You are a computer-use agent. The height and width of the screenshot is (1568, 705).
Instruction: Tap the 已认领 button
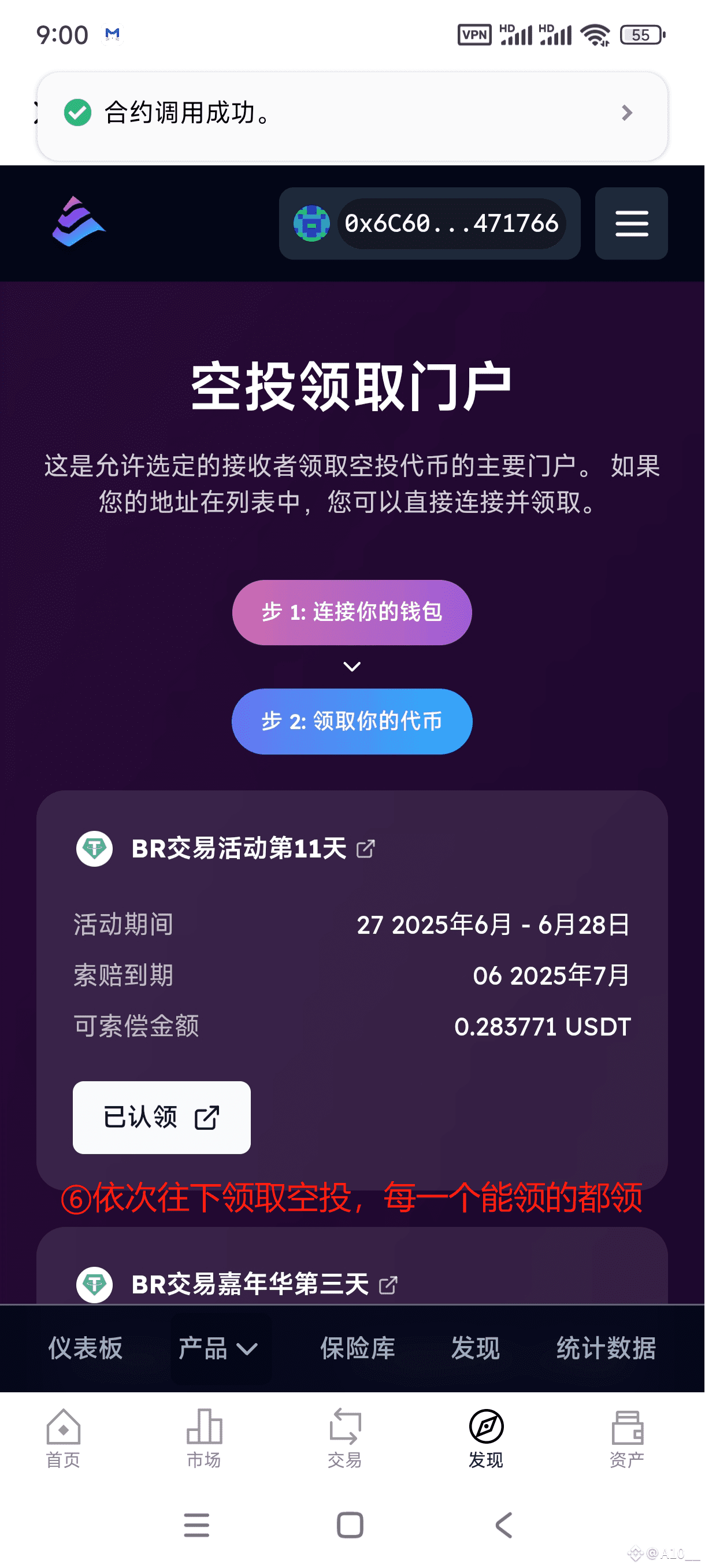[x=162, y=1118]
